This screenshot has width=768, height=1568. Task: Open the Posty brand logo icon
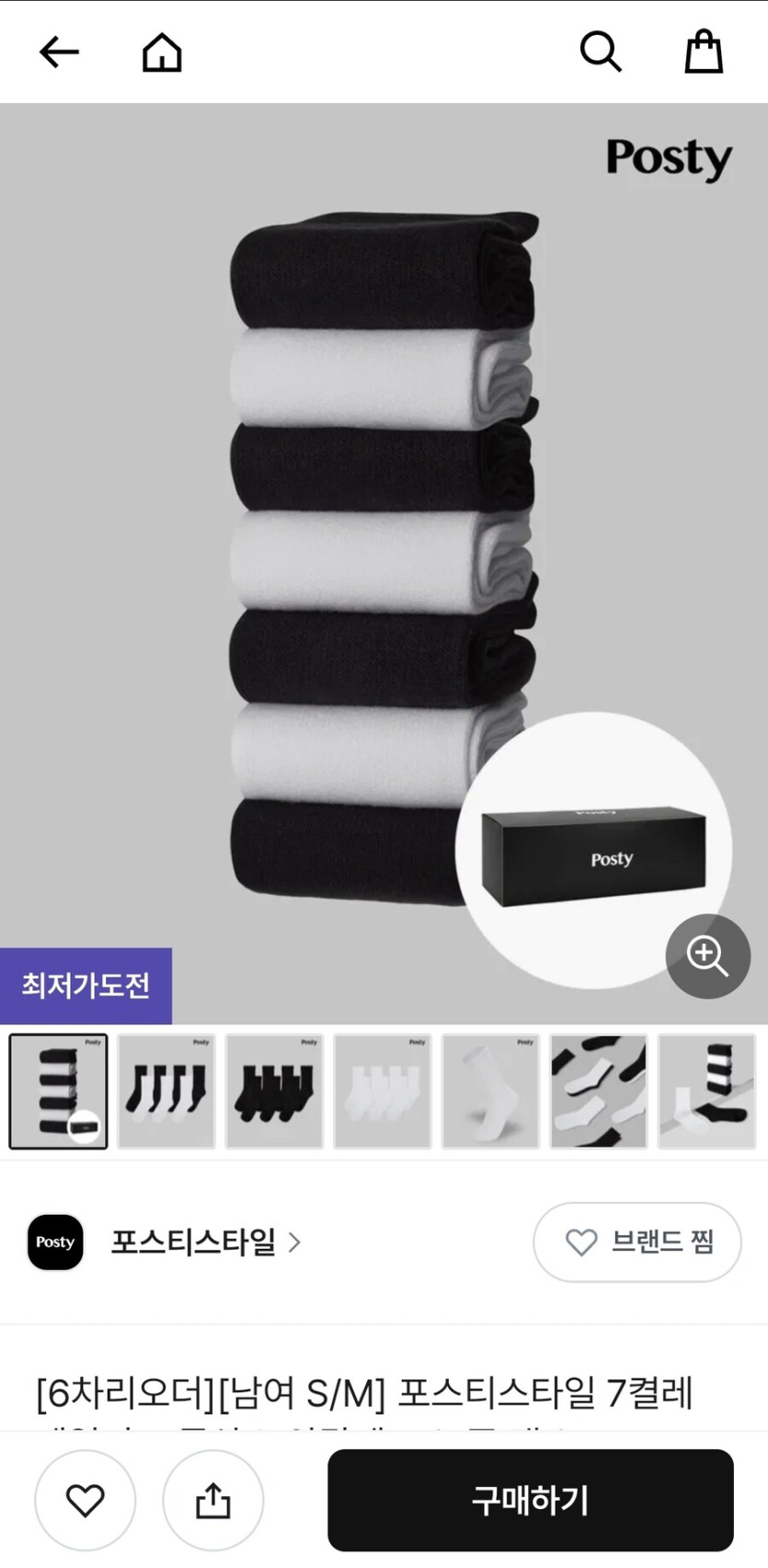tap(54, 1242)
